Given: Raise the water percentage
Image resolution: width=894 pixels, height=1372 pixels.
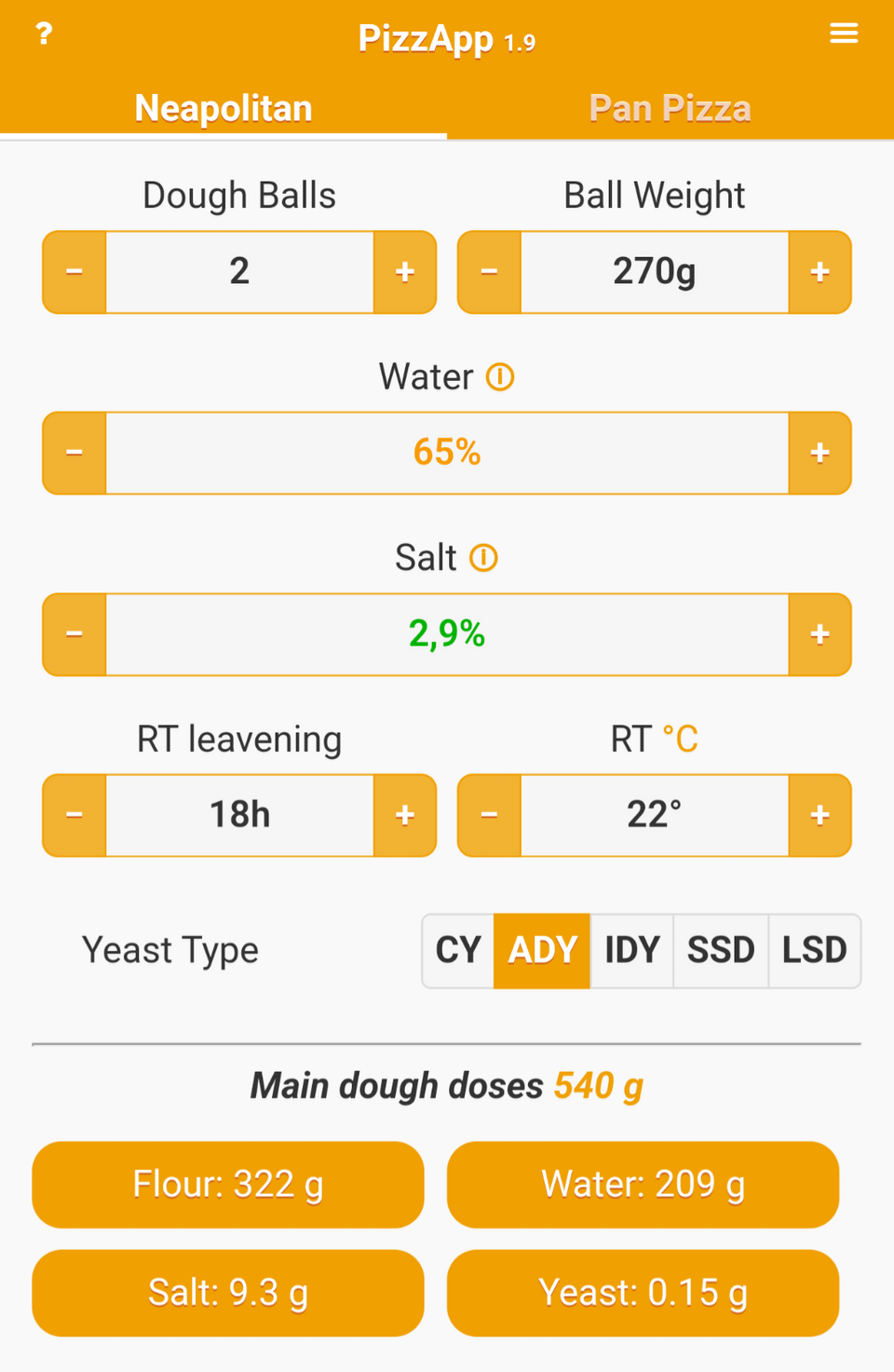Looking at the screenshot, I should pos(819,453).
